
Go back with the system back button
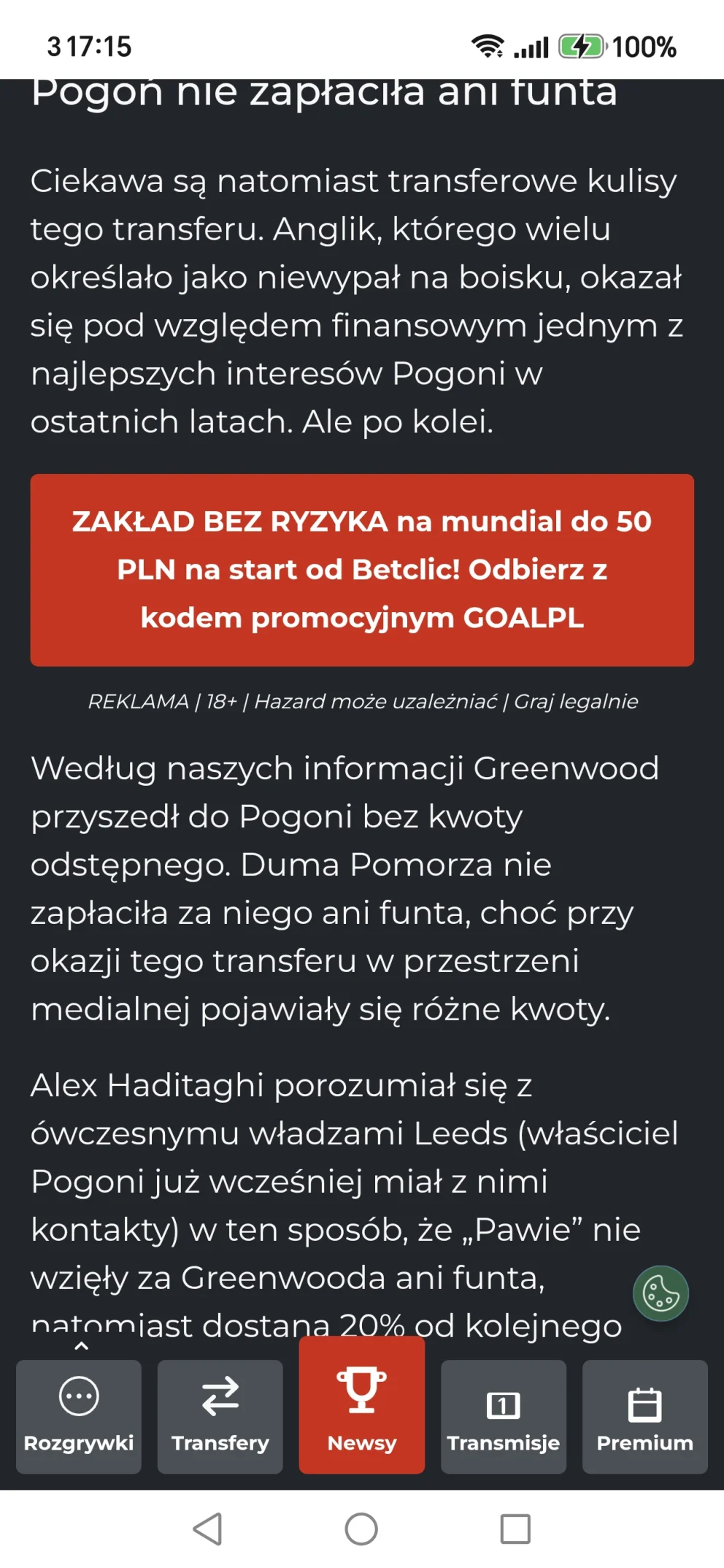click(208, 1529)
